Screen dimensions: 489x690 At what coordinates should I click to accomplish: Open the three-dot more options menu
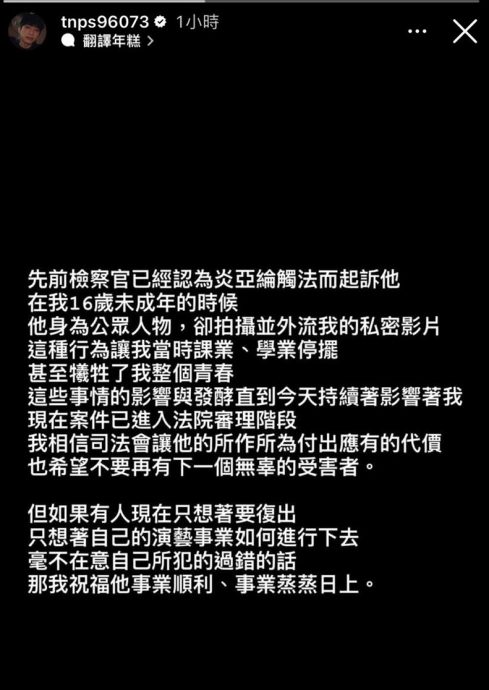pos(417,32)
